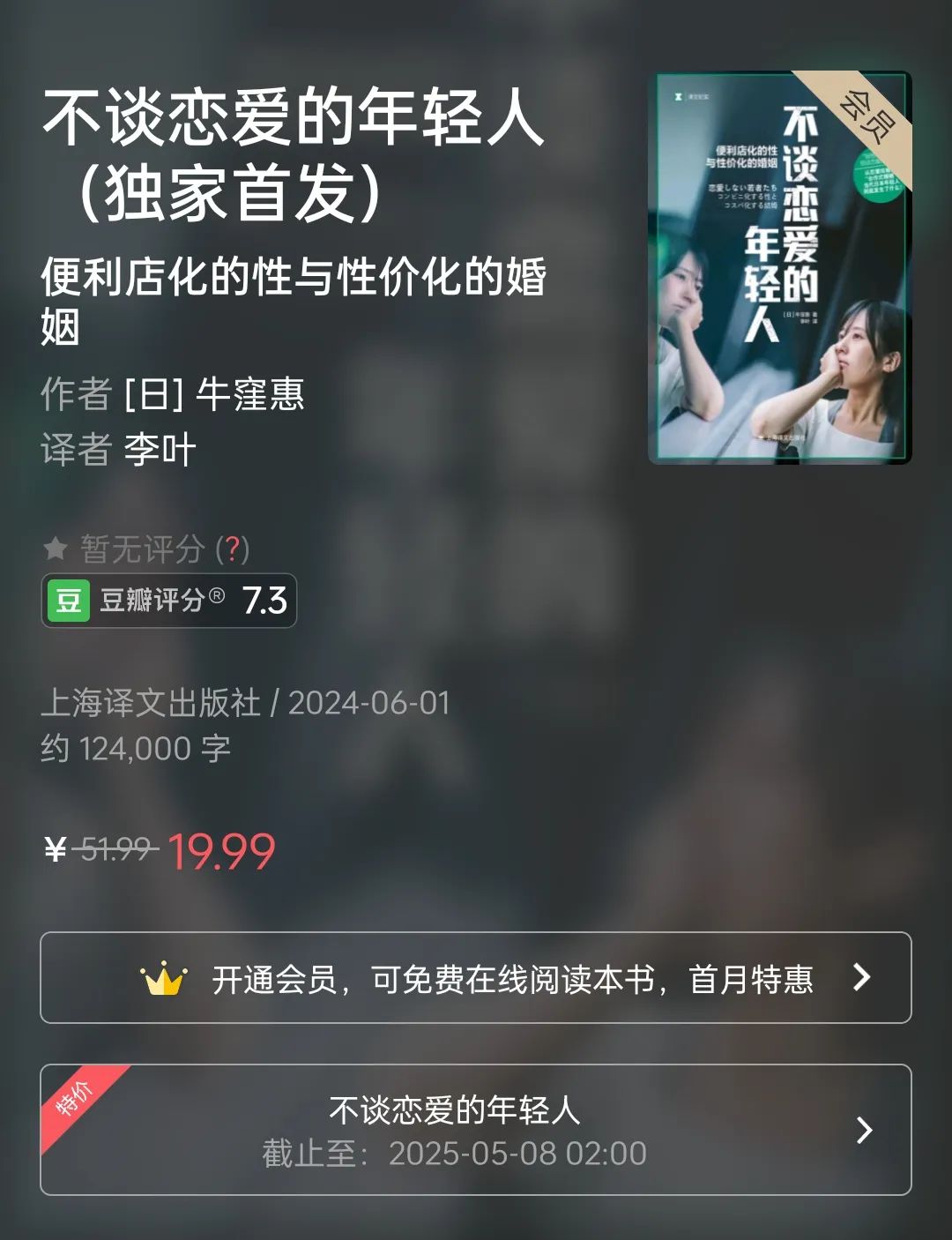Open the membership offer banner 开通会员
952x1240 pixels.
[x=476, y=977]
